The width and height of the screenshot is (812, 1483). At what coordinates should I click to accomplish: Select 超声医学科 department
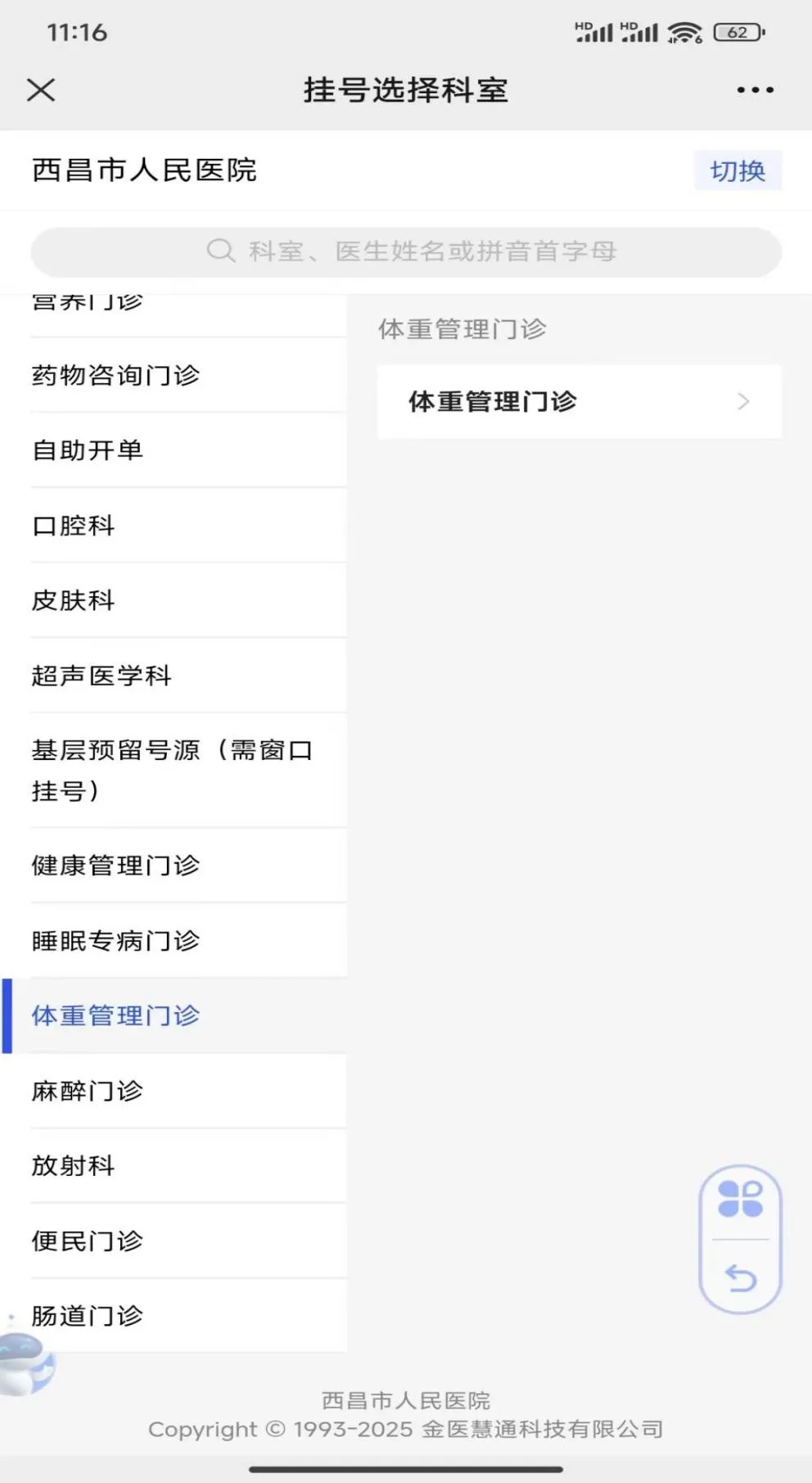pyautogui.click(x=101, y=676)
